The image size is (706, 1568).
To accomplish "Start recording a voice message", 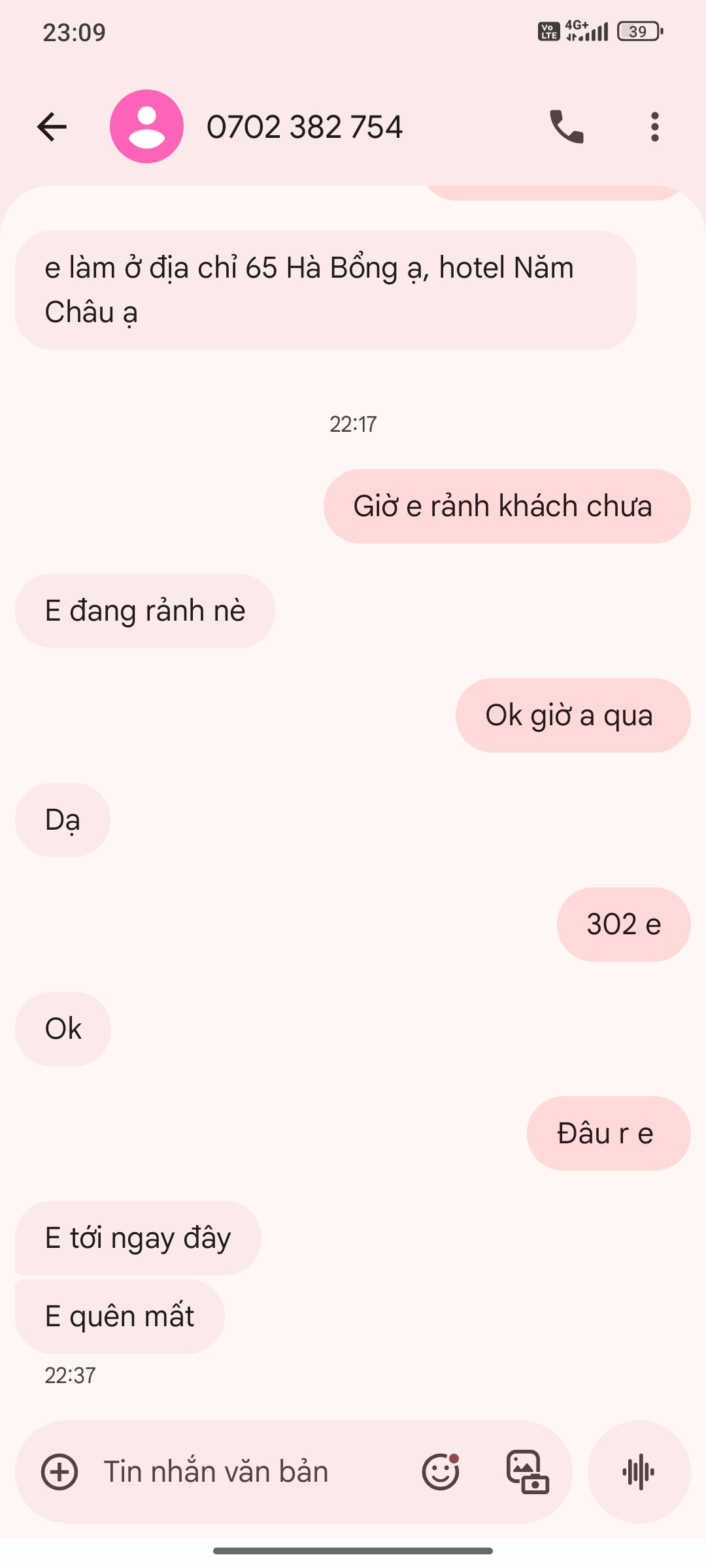I will 639,1473.
